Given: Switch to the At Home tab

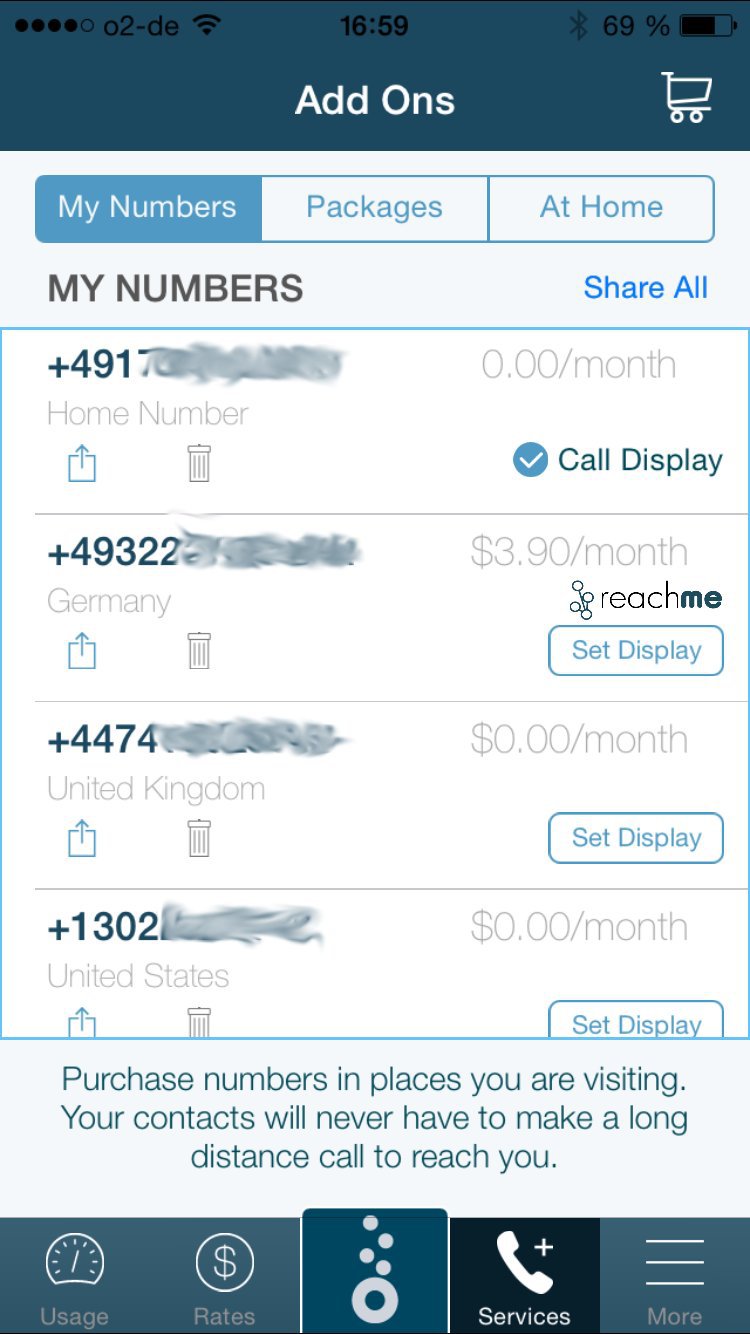Looking at the screenshot, I should tap(601, 208).
